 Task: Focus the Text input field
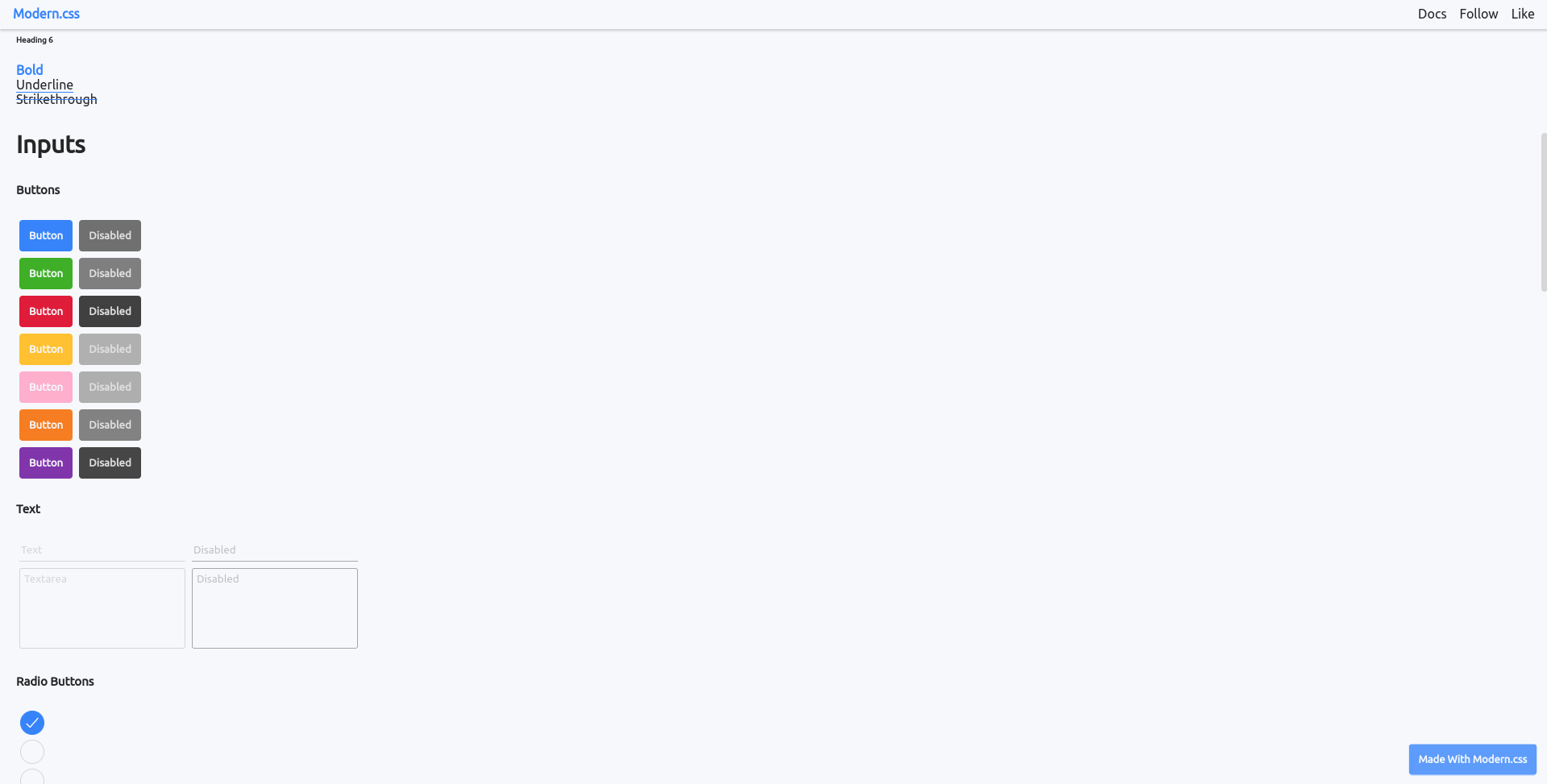point(102,550)
